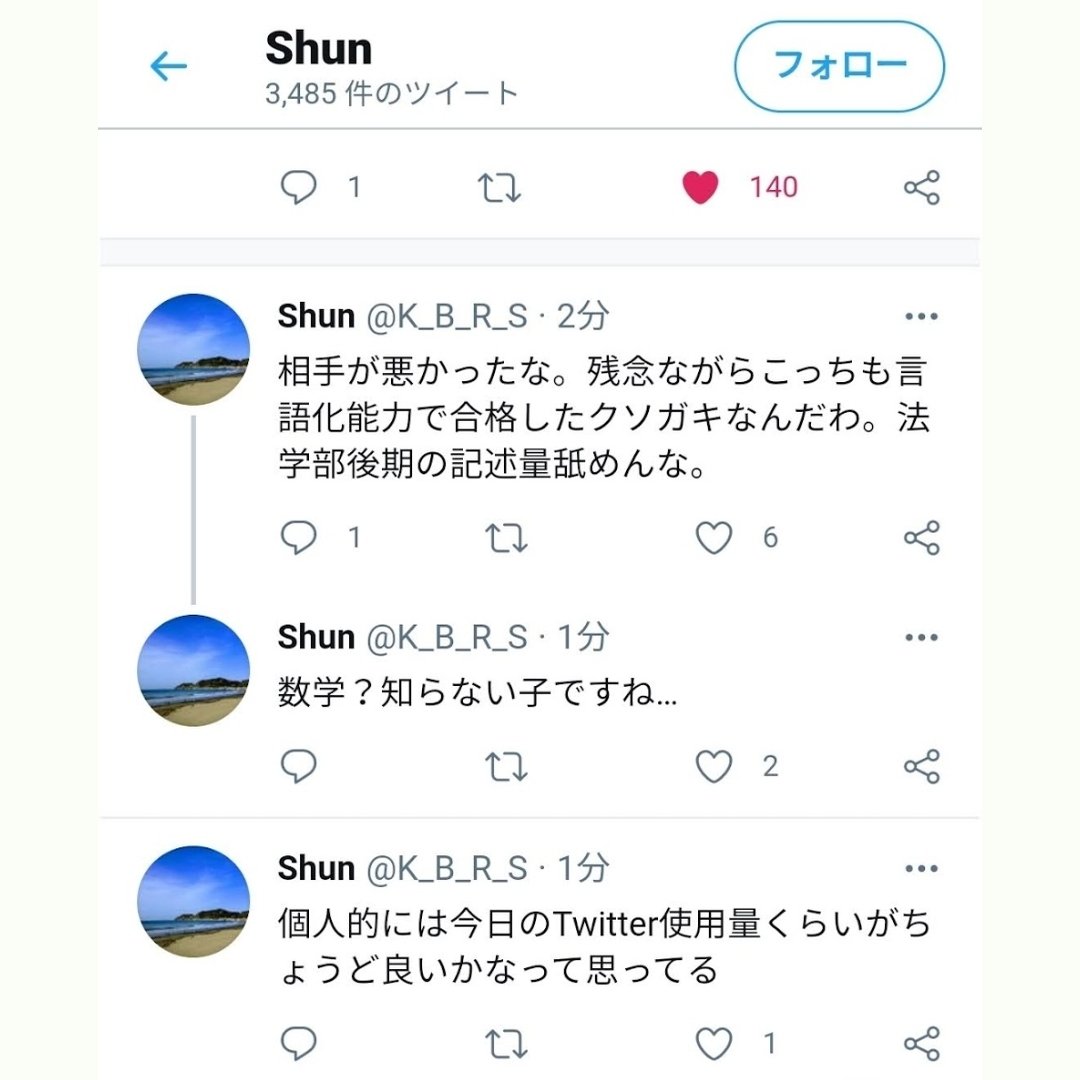Retweet the 相手が悪かったな tweet
This screenshot has width=1080, height=1080.
click(506, 538)
